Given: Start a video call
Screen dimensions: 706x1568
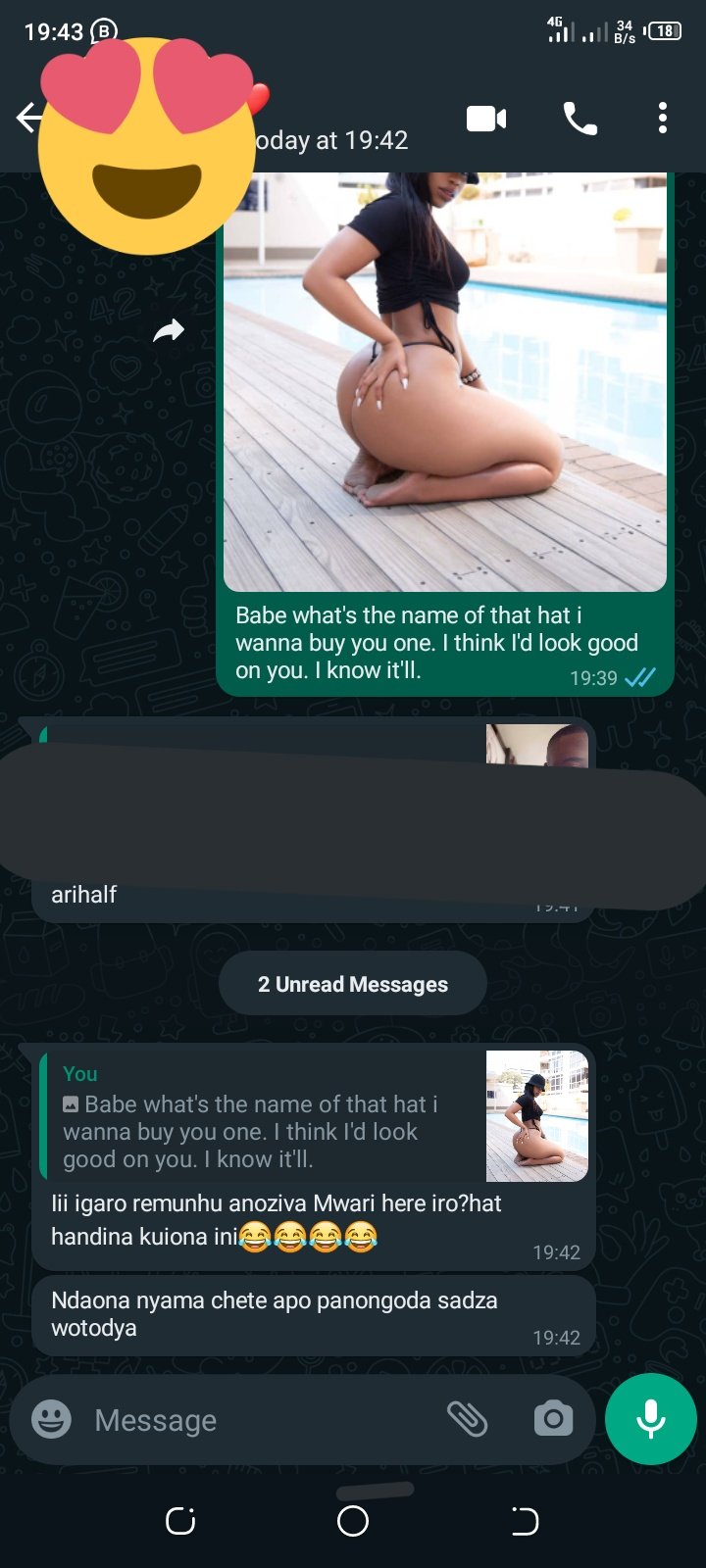Looking at the screenshot, I should pos(485,120).
